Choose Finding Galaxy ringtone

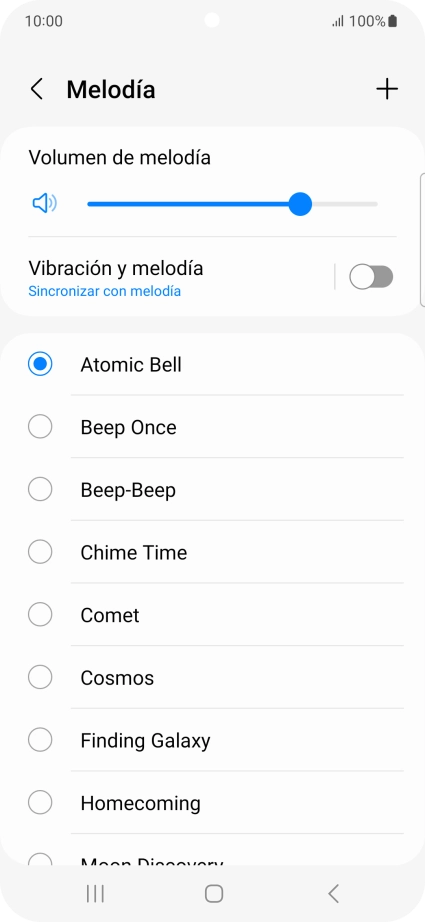click(212, 740)
